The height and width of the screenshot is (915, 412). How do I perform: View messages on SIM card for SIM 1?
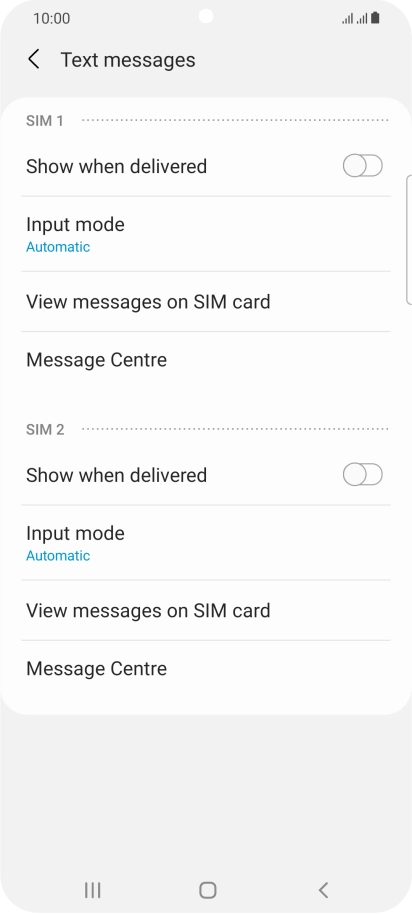coord(206,302)
